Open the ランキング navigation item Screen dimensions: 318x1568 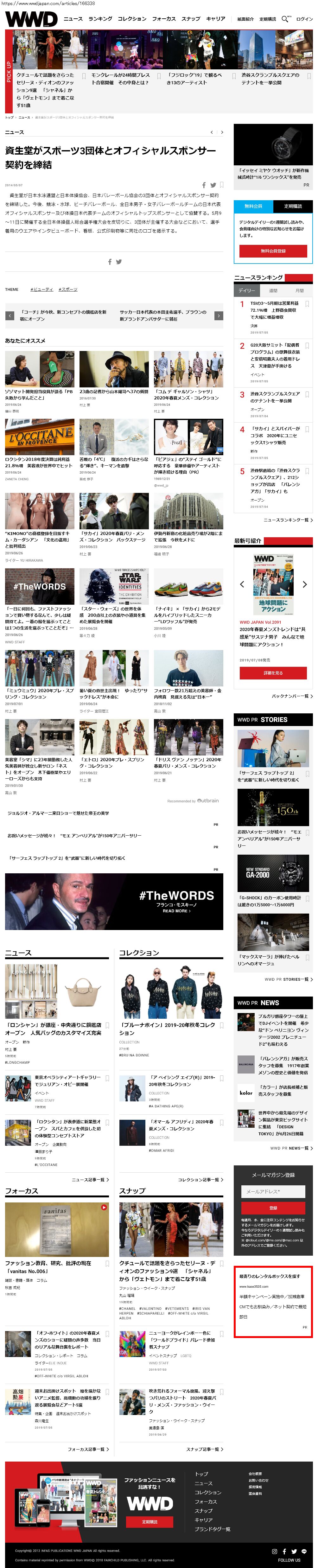point(100,19)
